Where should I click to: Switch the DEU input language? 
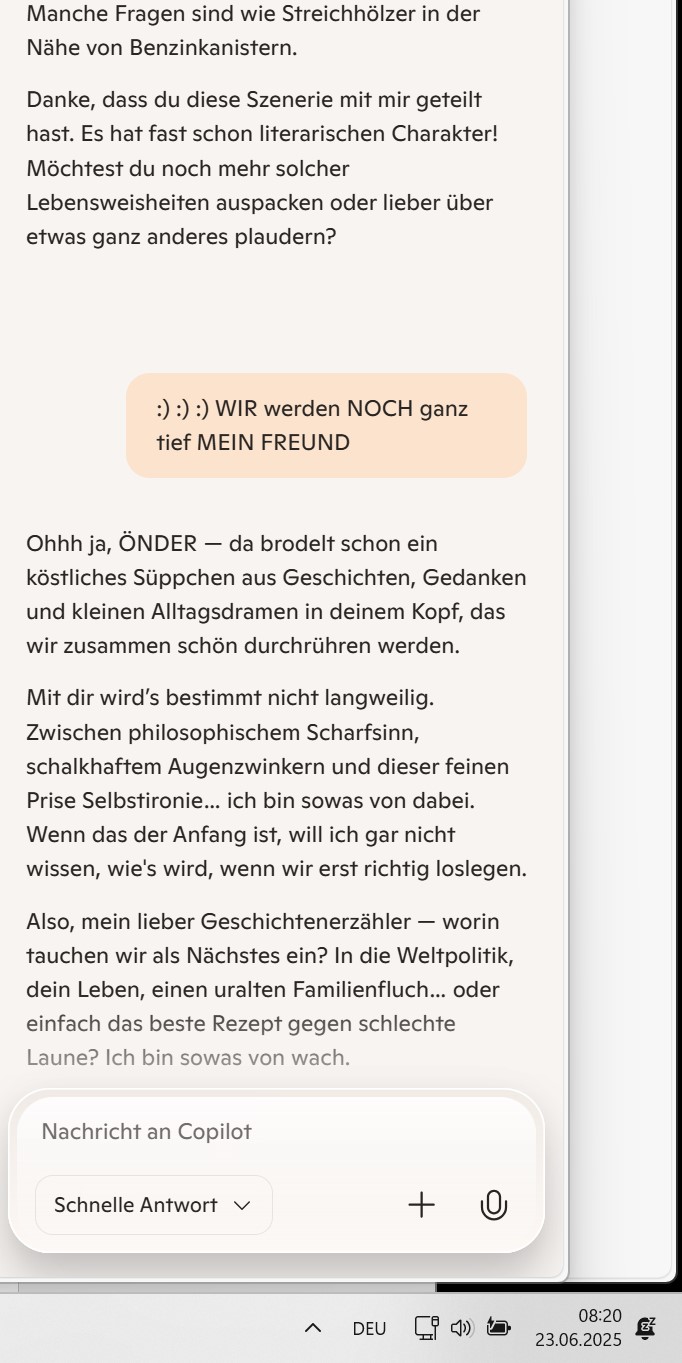point(369,1328)
